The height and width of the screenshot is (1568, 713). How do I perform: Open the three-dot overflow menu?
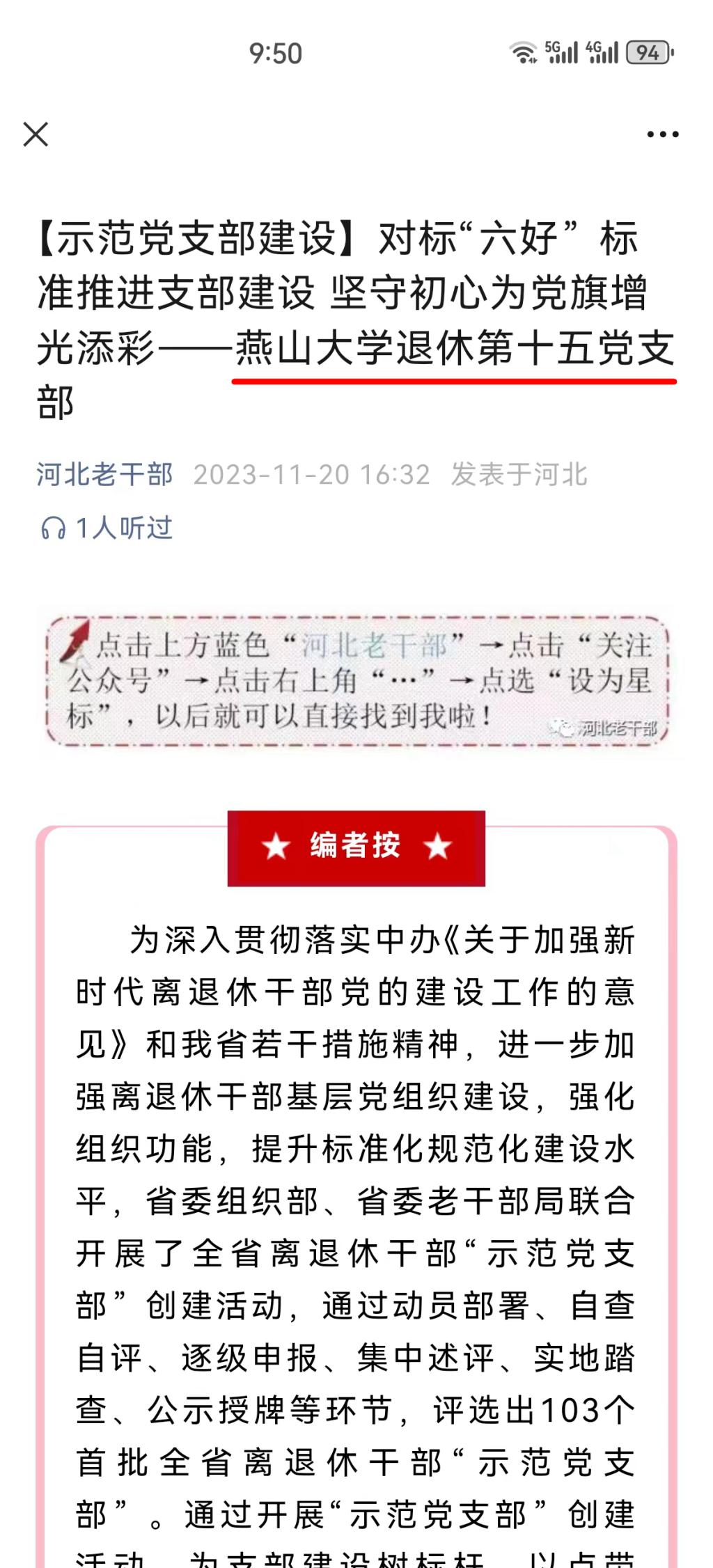662,134
